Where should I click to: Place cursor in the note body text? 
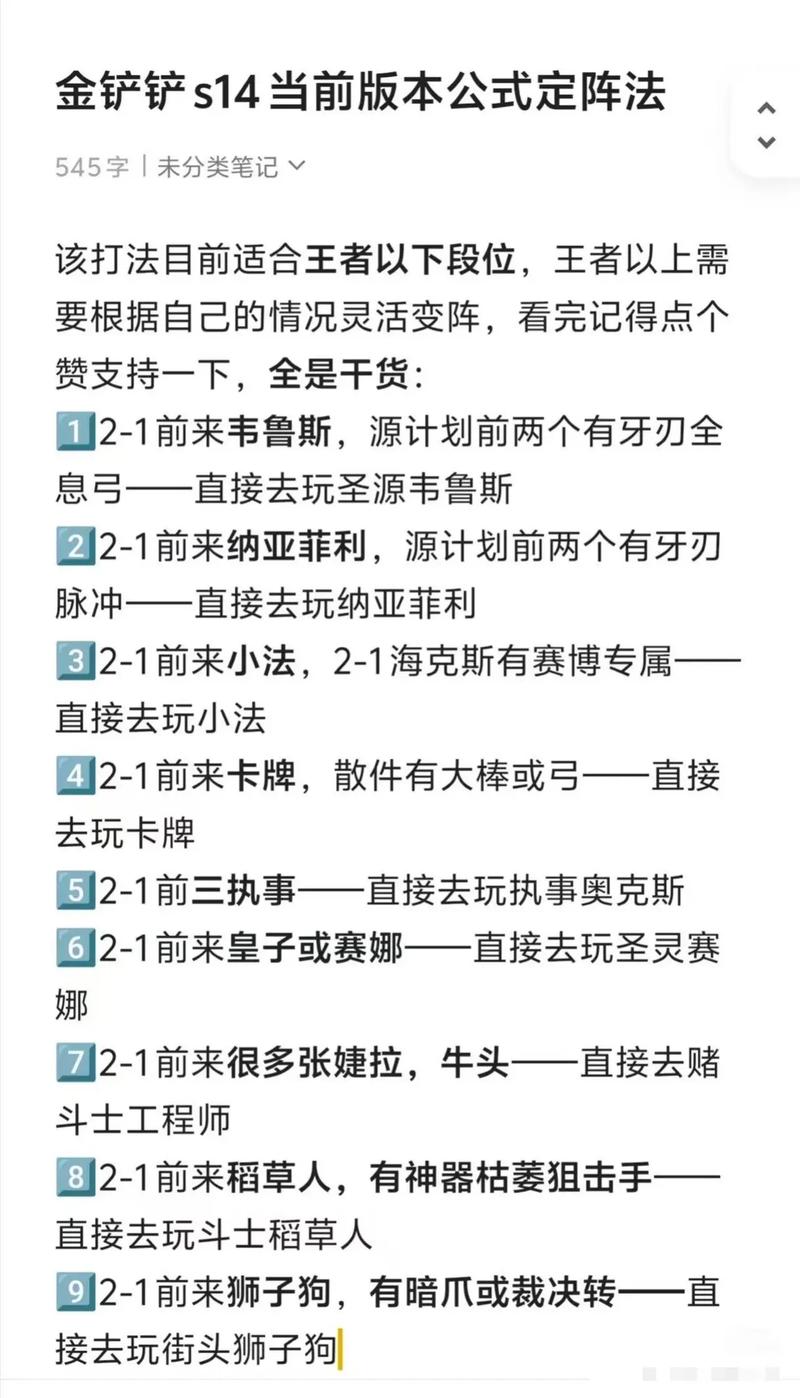click(x=390, y=700)
